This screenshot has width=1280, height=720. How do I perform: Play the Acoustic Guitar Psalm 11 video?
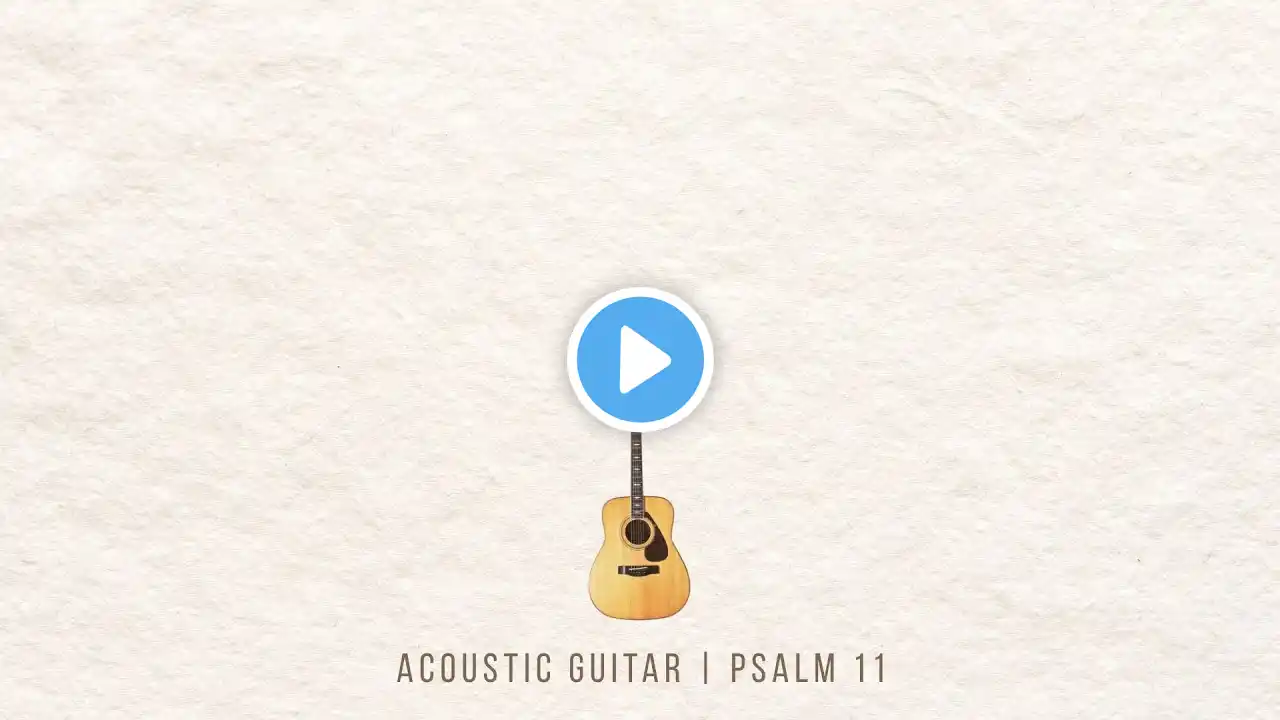point(640,359)
